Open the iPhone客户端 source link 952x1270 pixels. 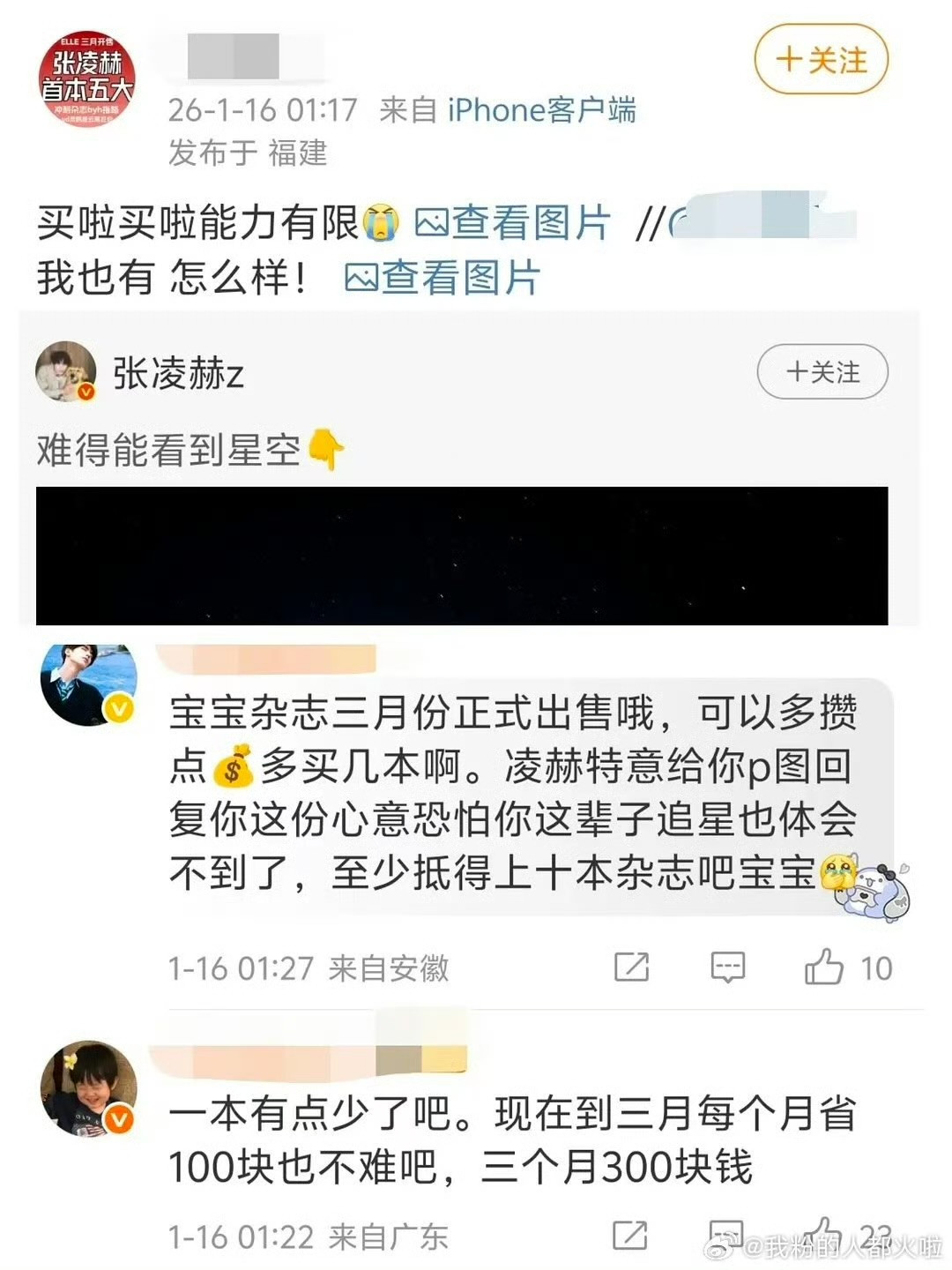coord(541,110)
